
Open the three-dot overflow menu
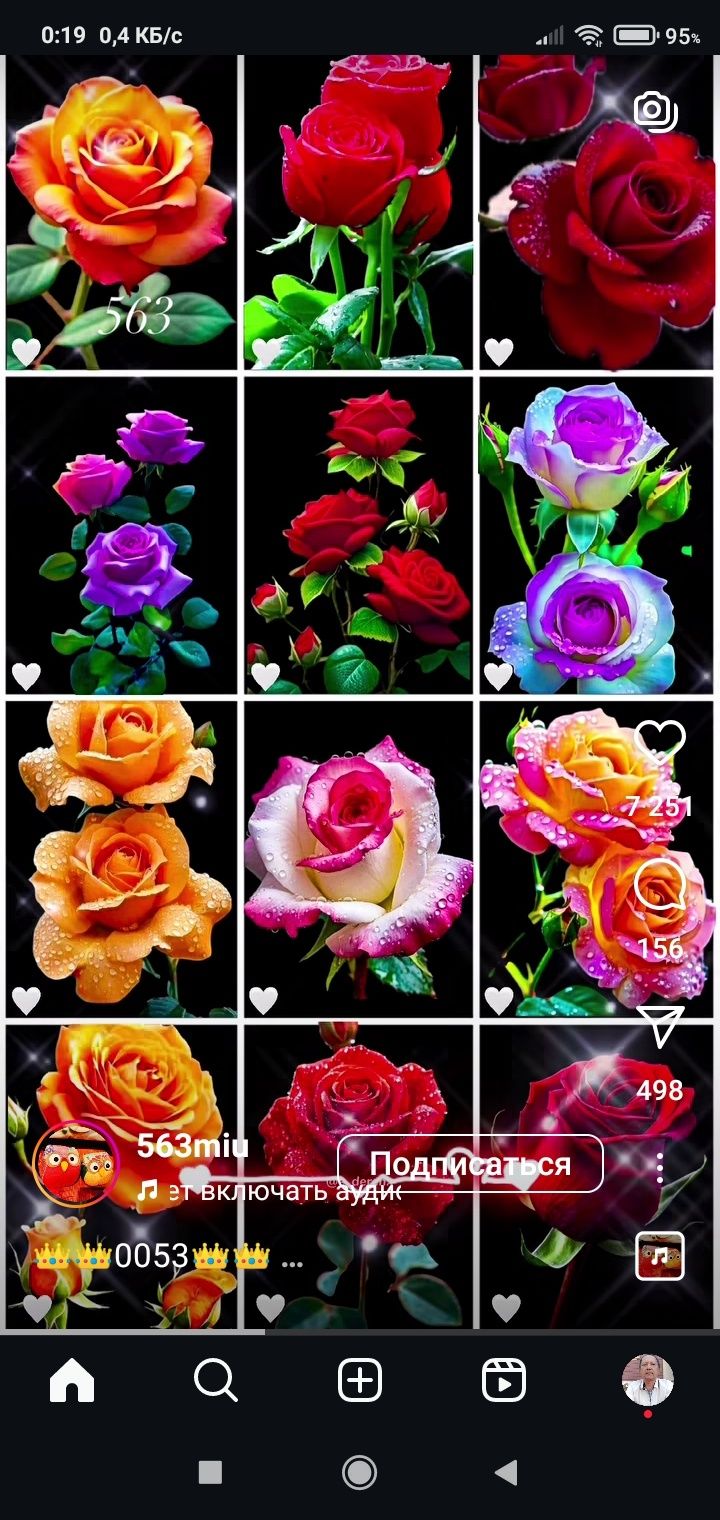660,1168
